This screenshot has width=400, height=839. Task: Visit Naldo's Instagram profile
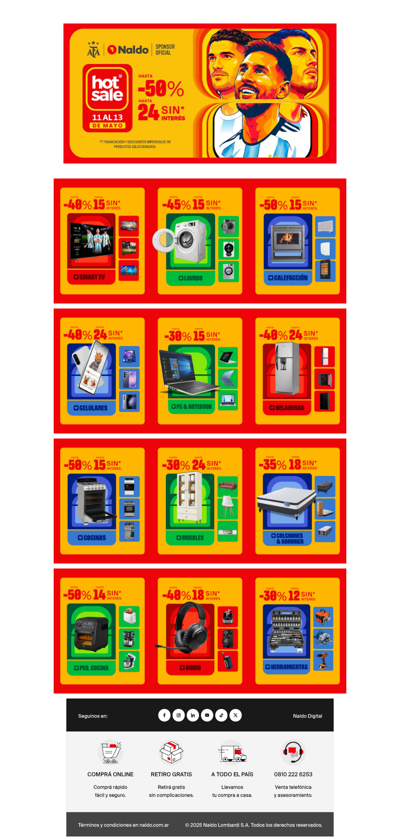(179, 715)
